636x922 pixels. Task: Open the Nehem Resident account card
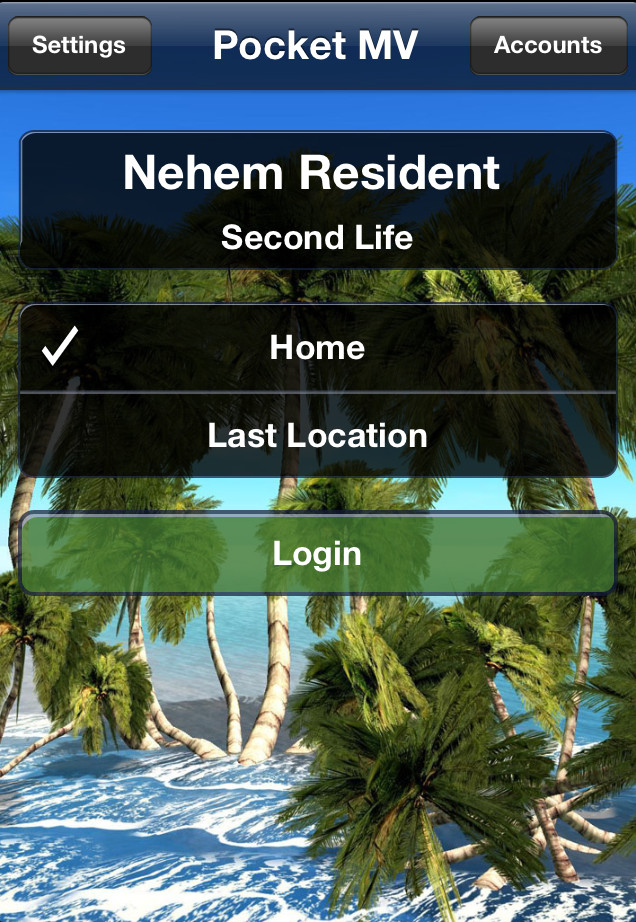(x=317, y=201)
